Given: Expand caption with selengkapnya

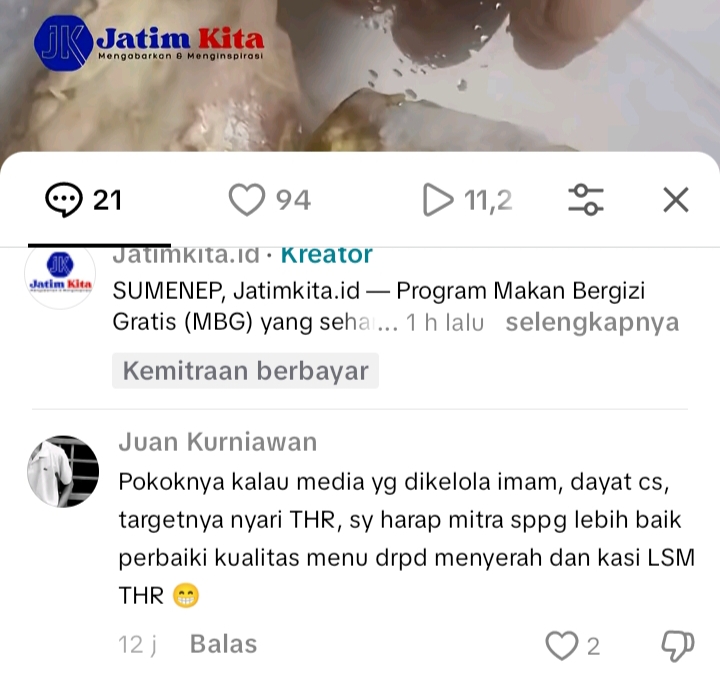Looking at the screenshot, I should coord(592,323).
